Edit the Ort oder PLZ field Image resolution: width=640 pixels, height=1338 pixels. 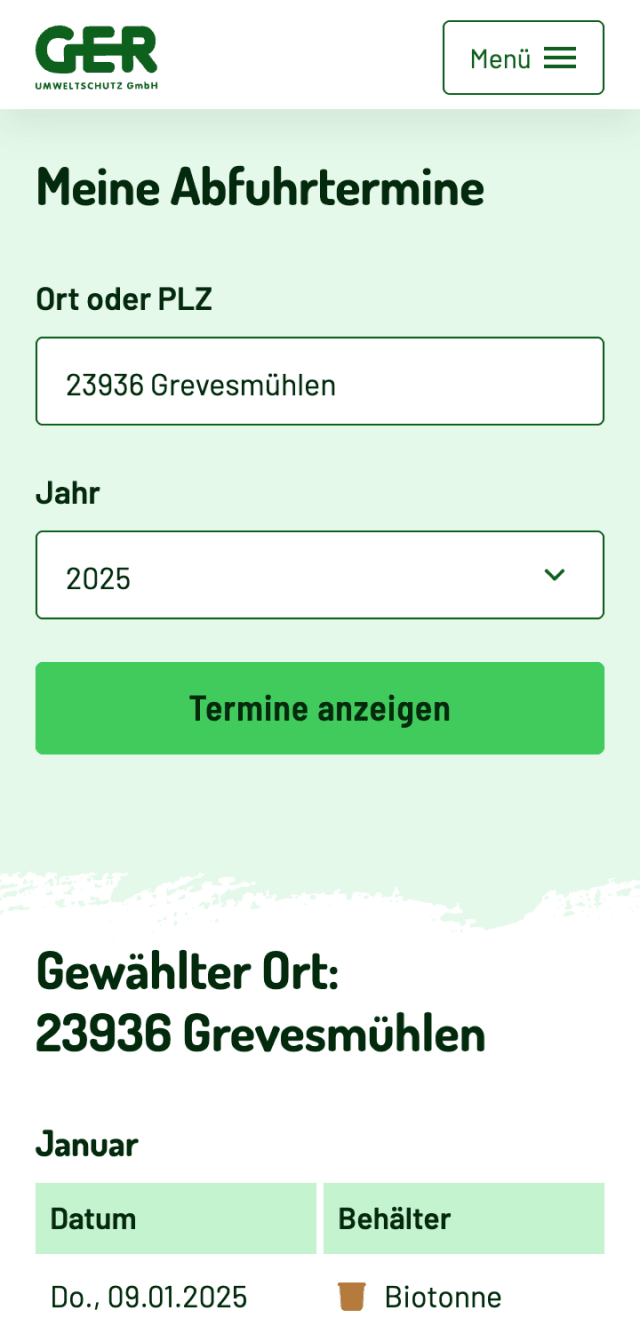coord(319,382)
